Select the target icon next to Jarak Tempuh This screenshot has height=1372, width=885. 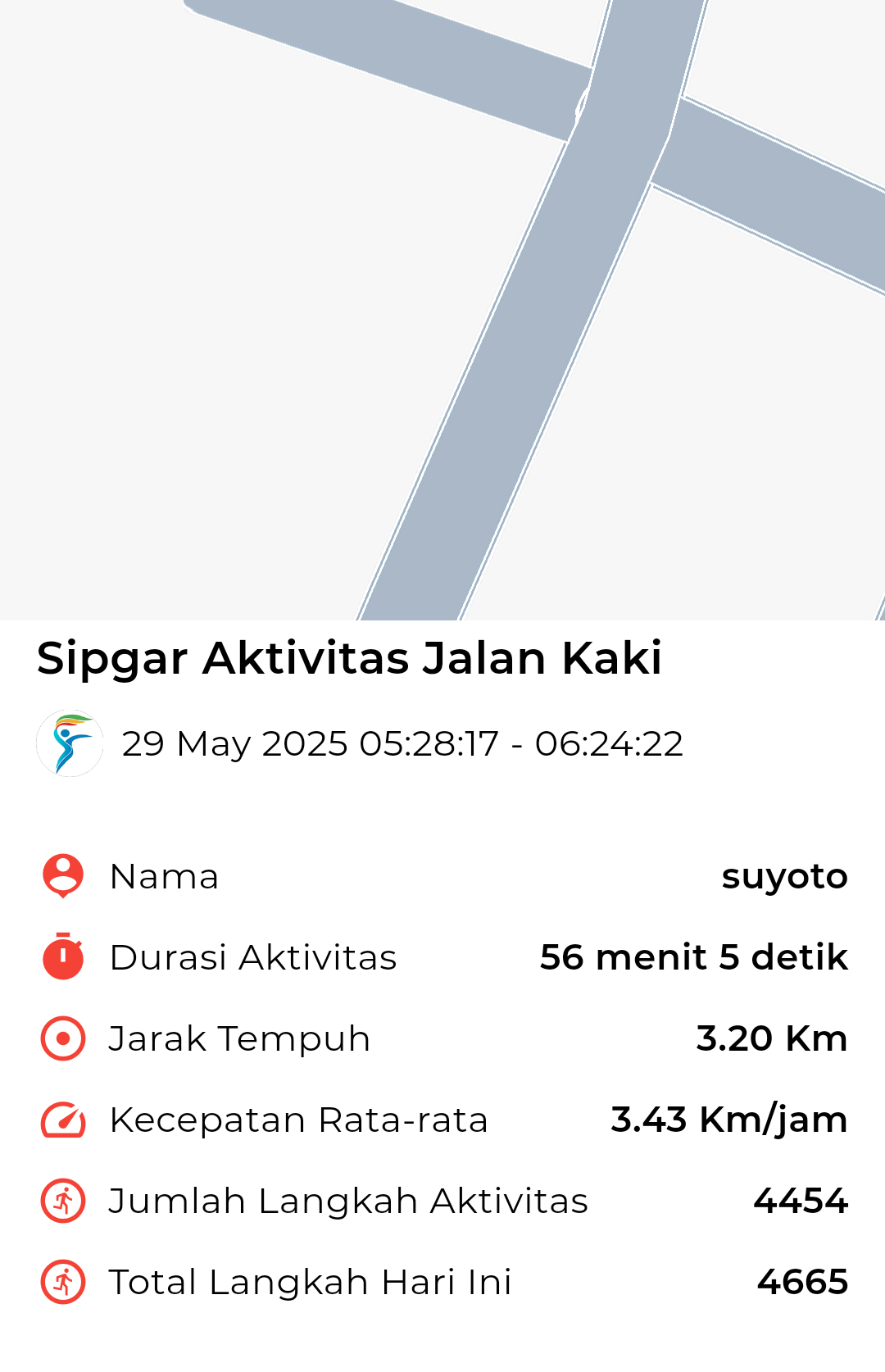(x=62, y=1037)
